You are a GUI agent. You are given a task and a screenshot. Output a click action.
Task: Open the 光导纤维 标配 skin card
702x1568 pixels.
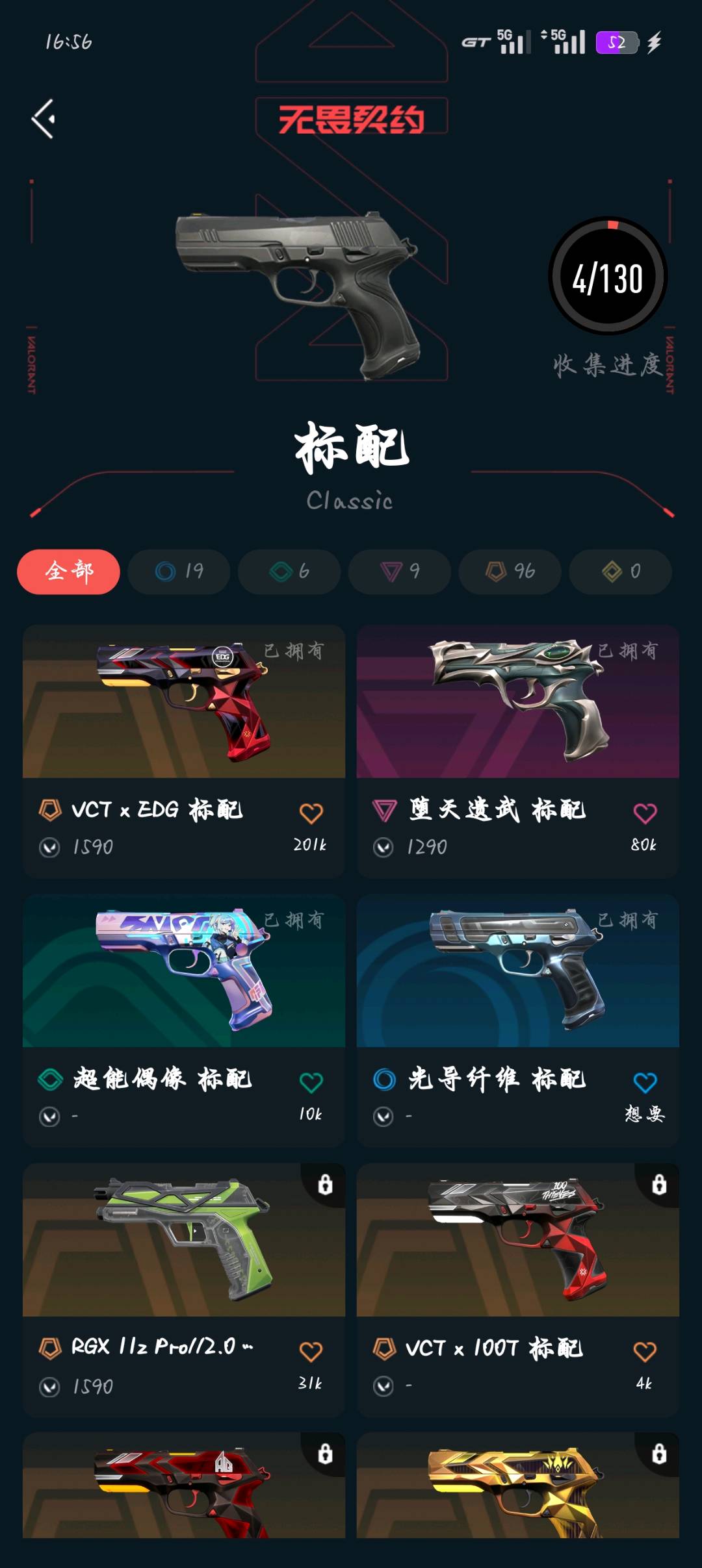click(517, 972)
